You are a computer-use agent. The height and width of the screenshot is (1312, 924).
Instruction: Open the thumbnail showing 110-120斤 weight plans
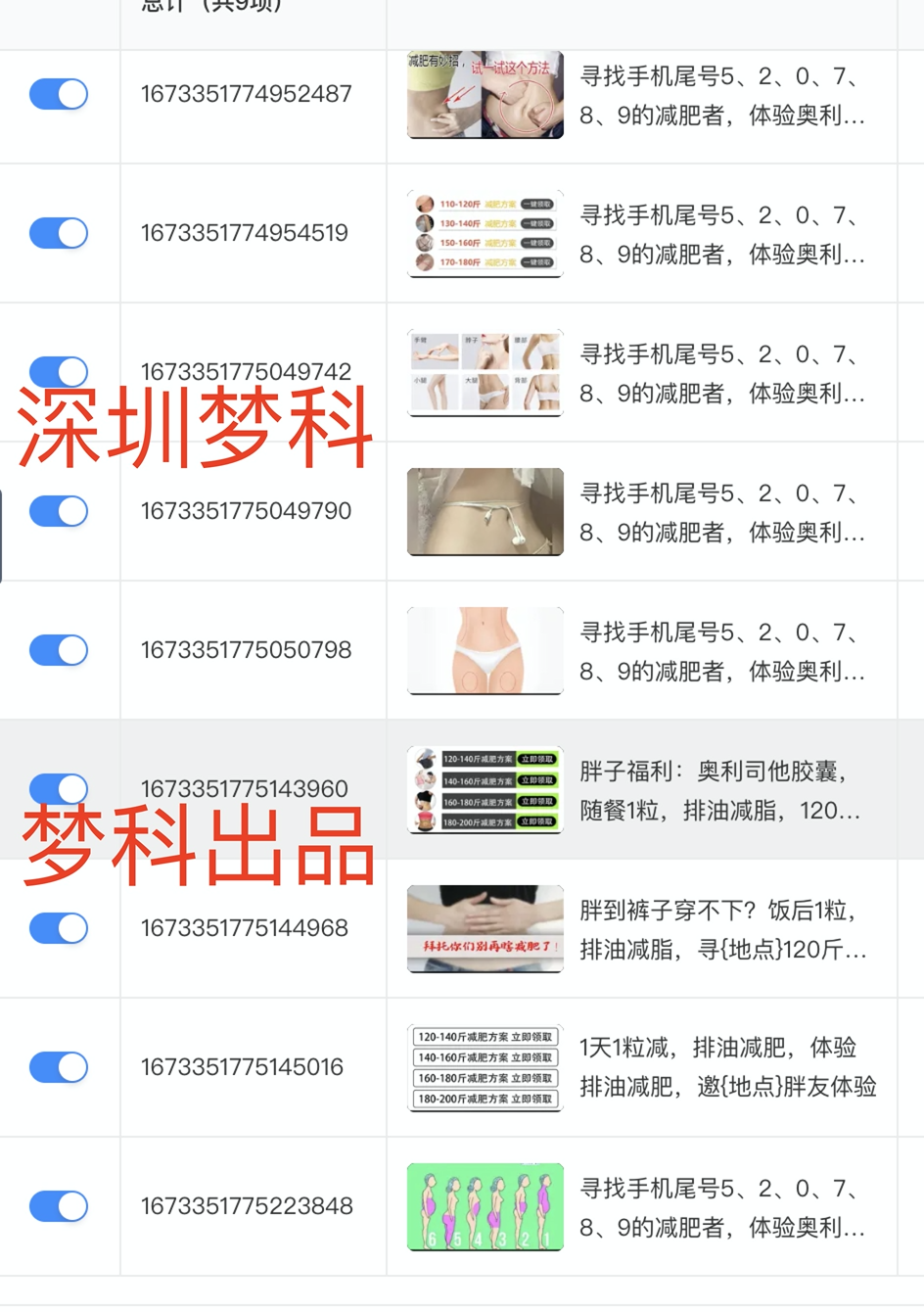tap(485, 233)
